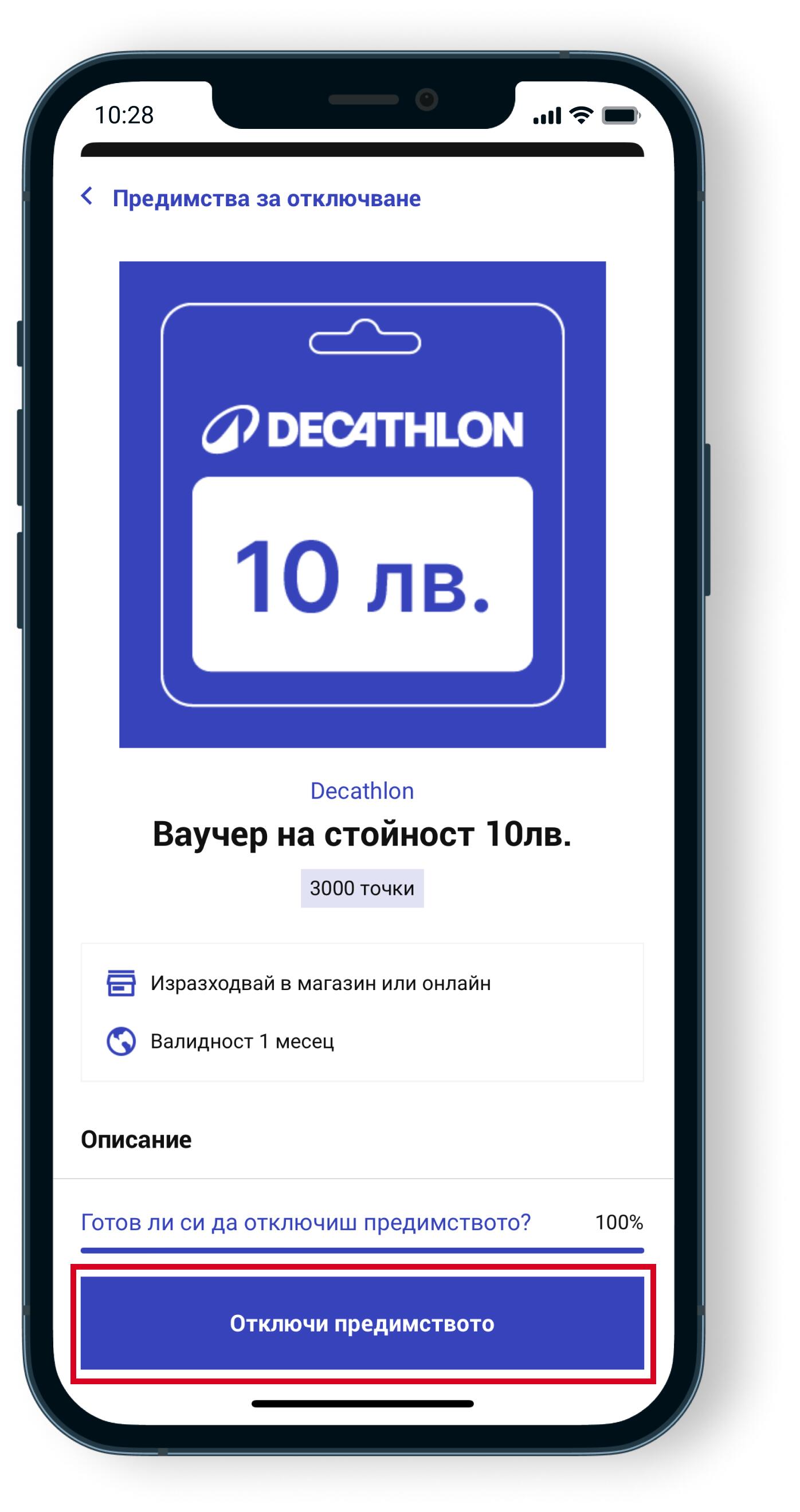Go back to Предимства за отключване
The height and width of the screenshot is (1512, 800).
88,197
